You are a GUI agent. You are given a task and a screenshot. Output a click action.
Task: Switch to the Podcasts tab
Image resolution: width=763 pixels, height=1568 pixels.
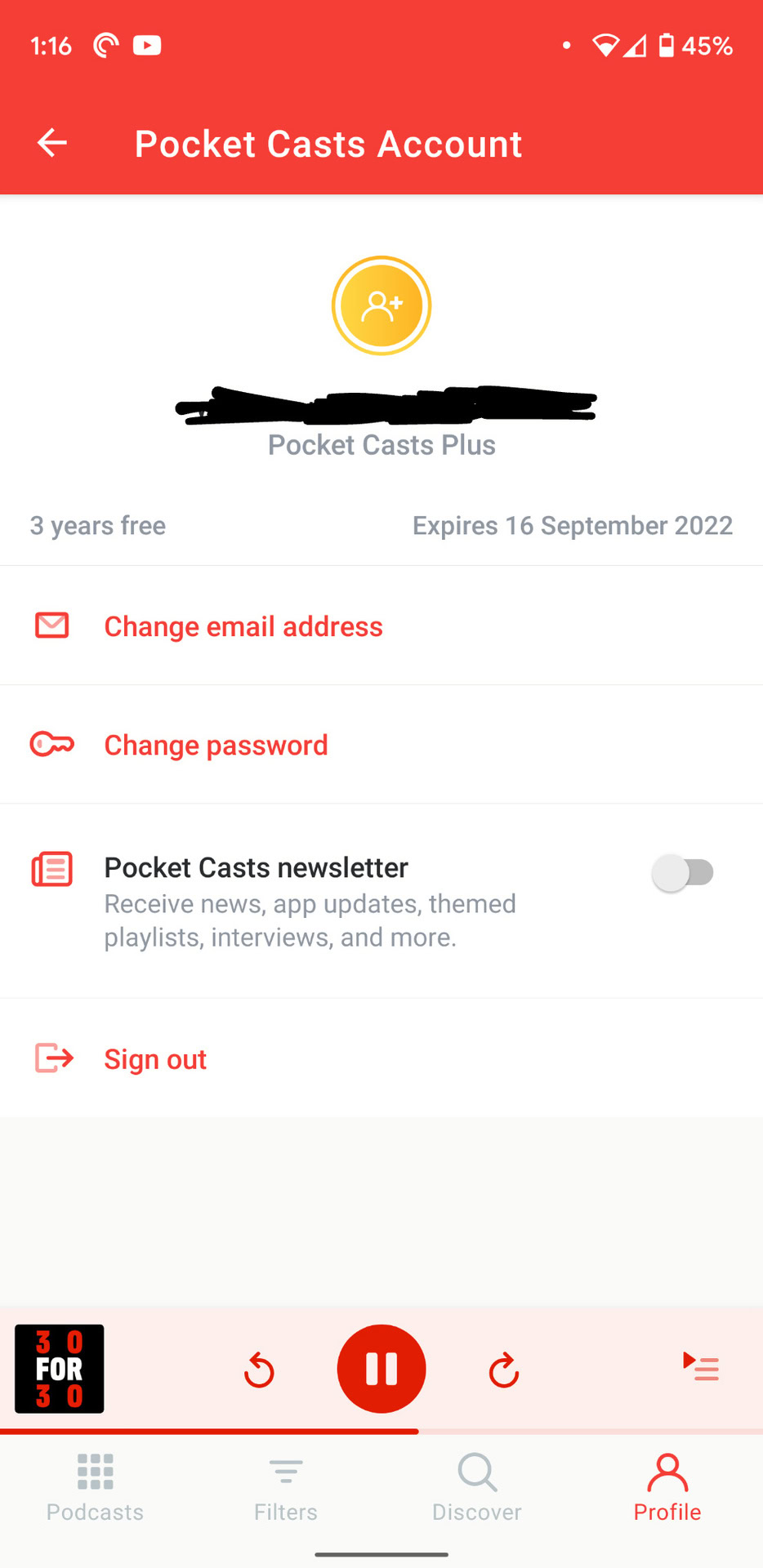95,1487
